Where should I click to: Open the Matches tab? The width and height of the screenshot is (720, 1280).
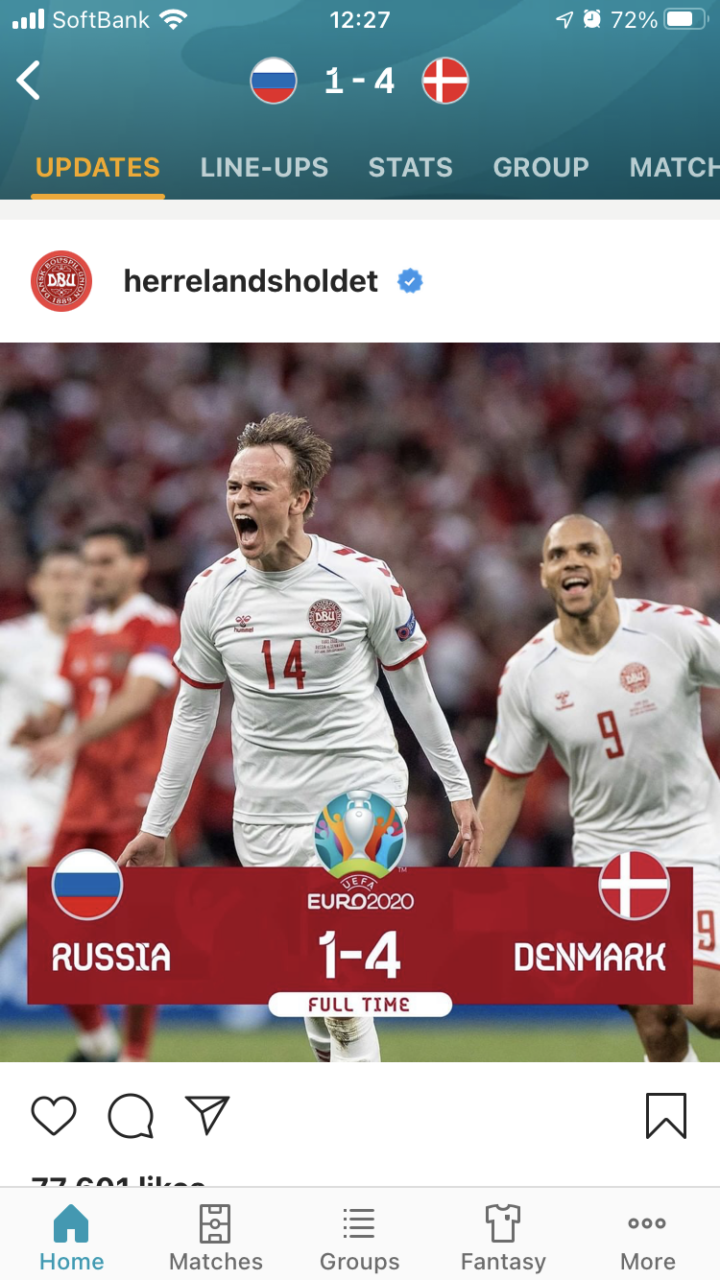point(215,1237)
